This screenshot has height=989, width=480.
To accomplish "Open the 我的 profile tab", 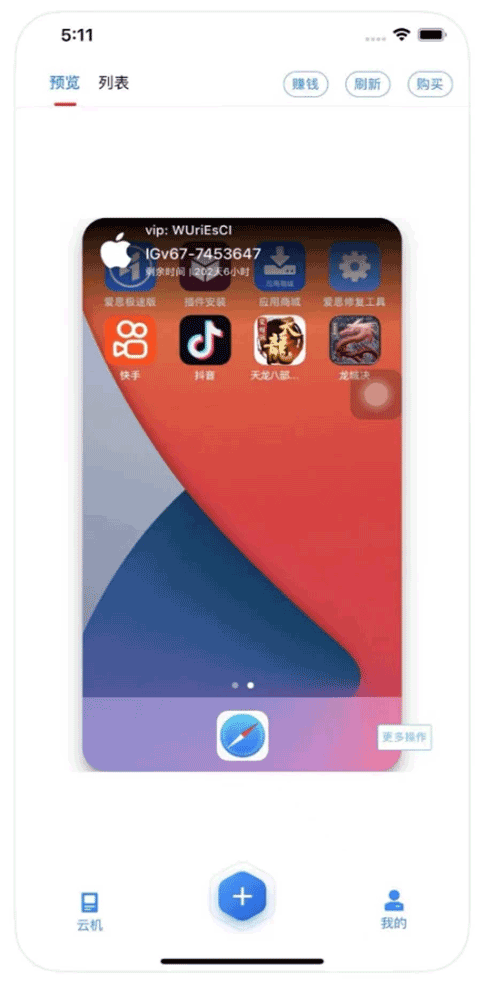I will tap(394, 910).
